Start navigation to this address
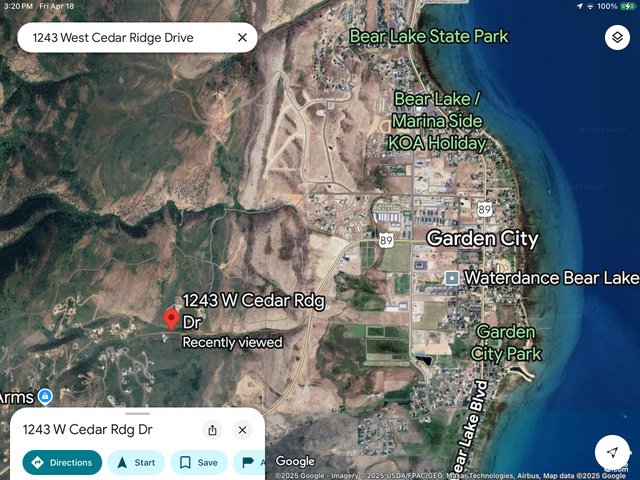 tap(136, 462)
